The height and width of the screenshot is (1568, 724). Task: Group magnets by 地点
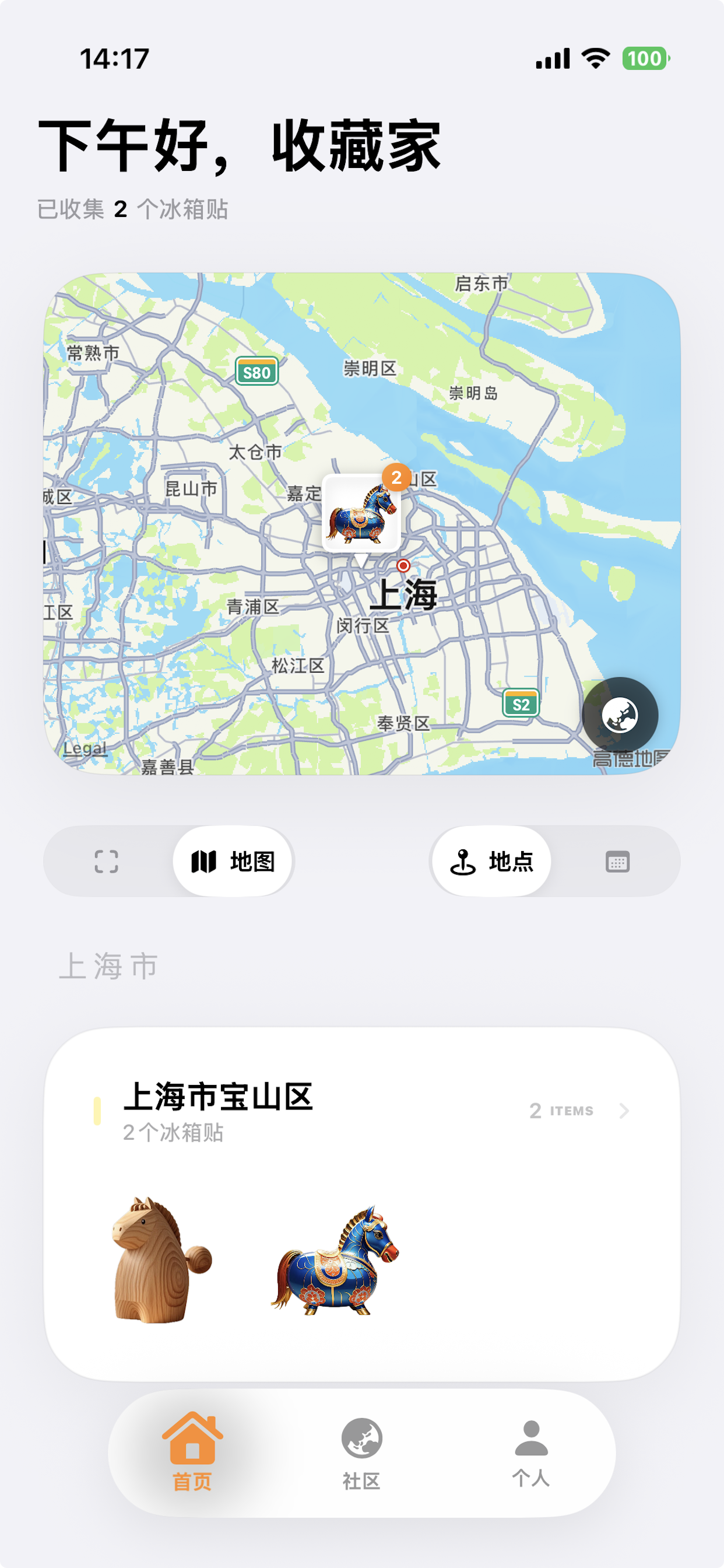coord(491,862)
